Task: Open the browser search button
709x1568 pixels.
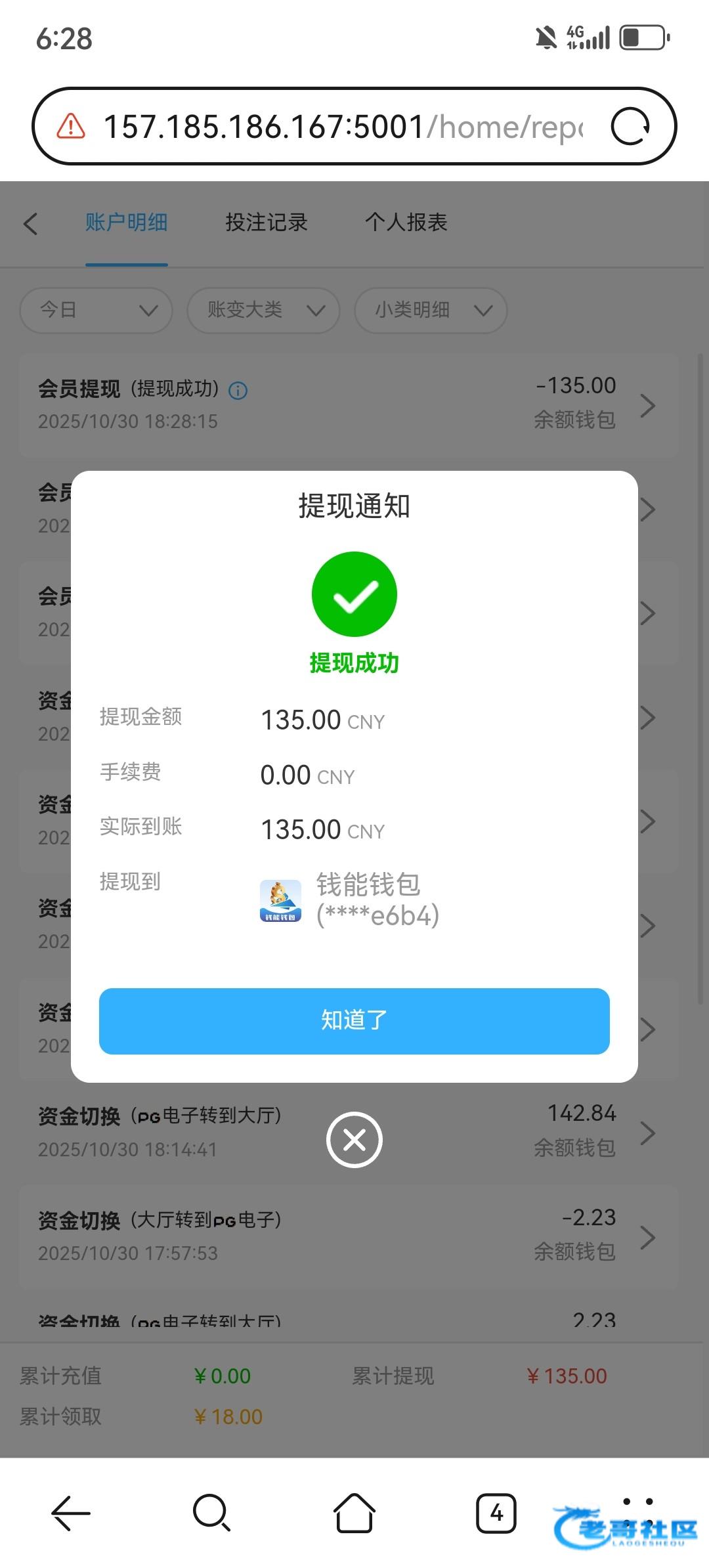Action: (211, 1513)
